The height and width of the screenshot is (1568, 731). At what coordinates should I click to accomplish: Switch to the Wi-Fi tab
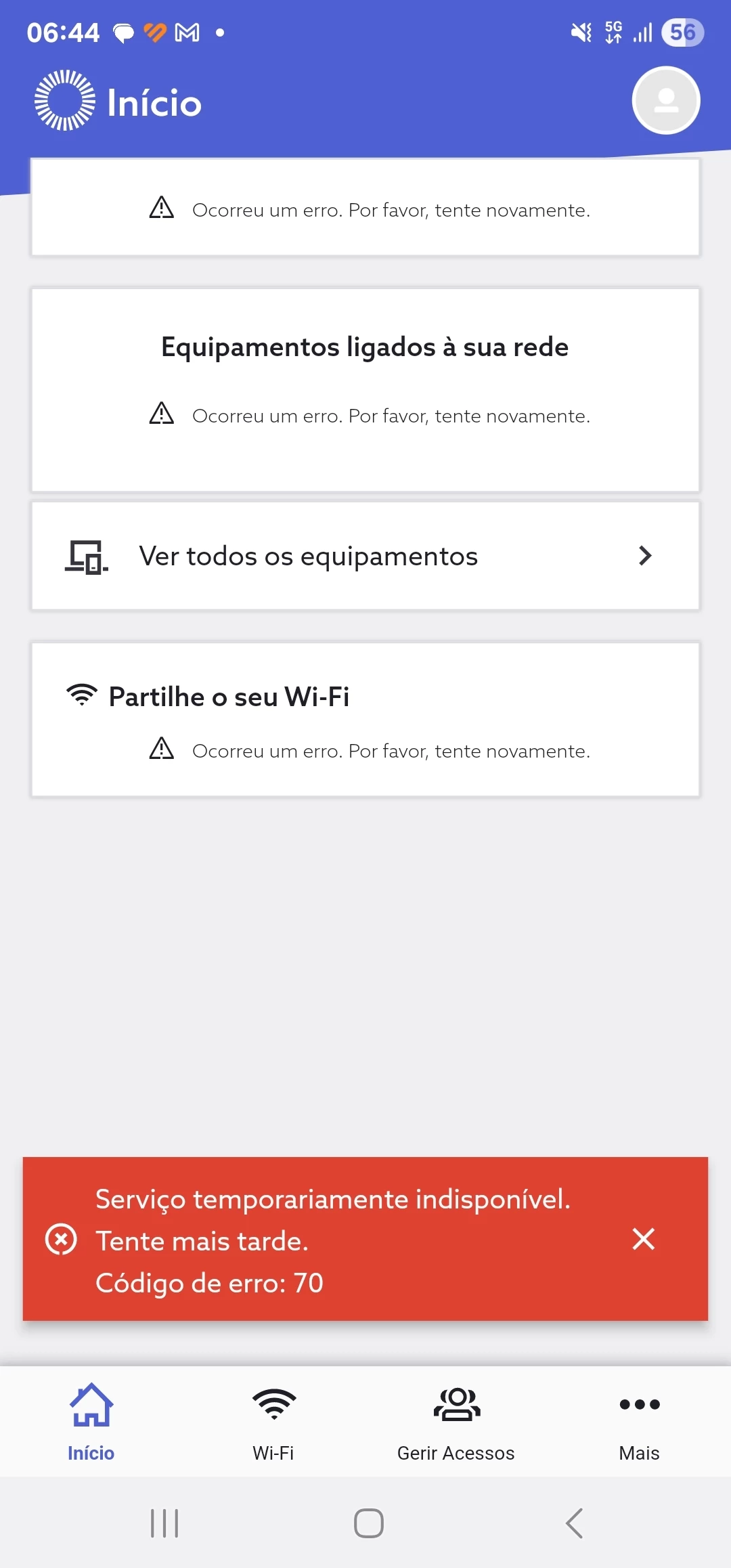coord(273,1422)
